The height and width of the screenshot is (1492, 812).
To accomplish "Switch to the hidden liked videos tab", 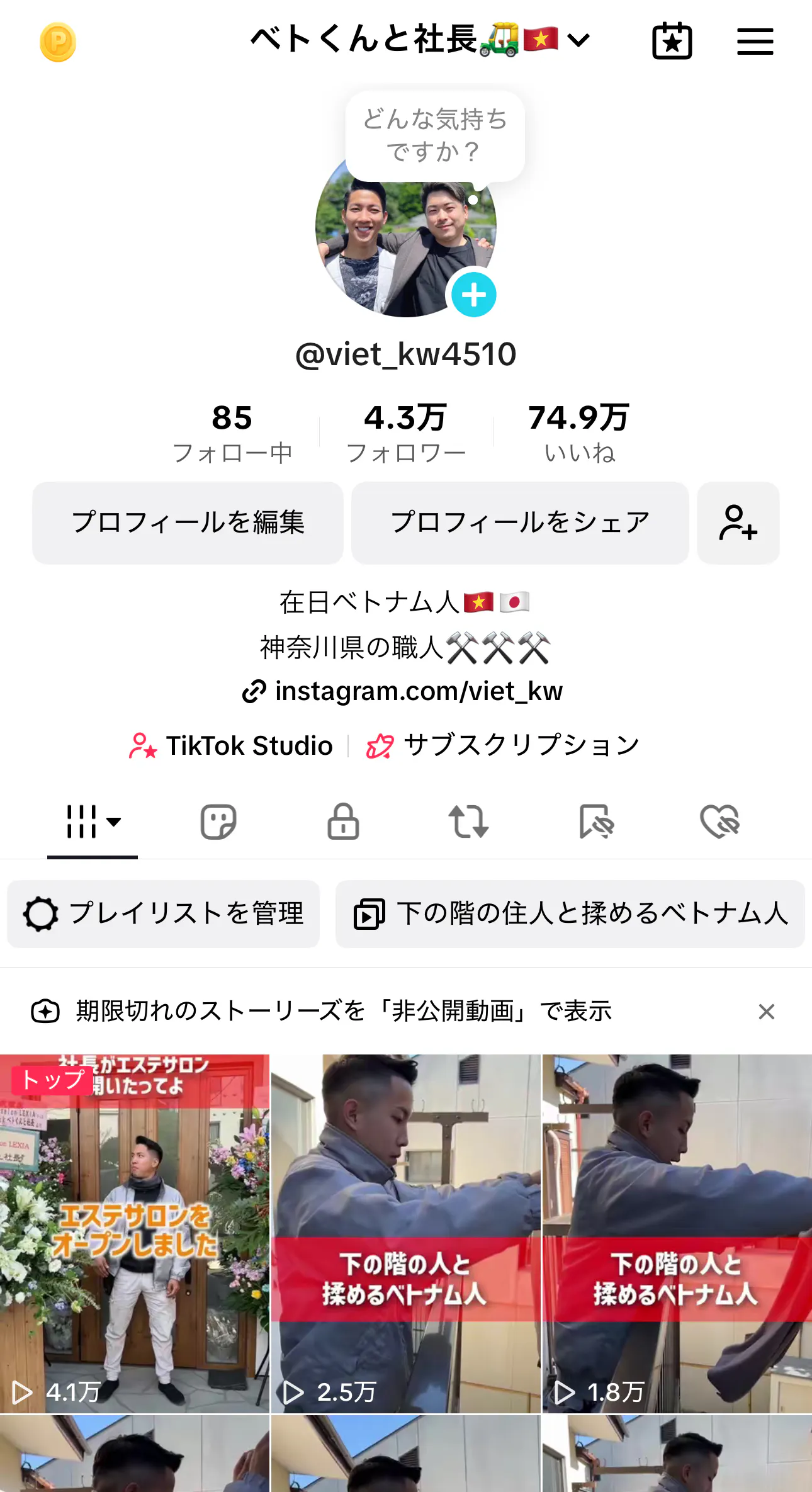I will click(x=719, y=822).
